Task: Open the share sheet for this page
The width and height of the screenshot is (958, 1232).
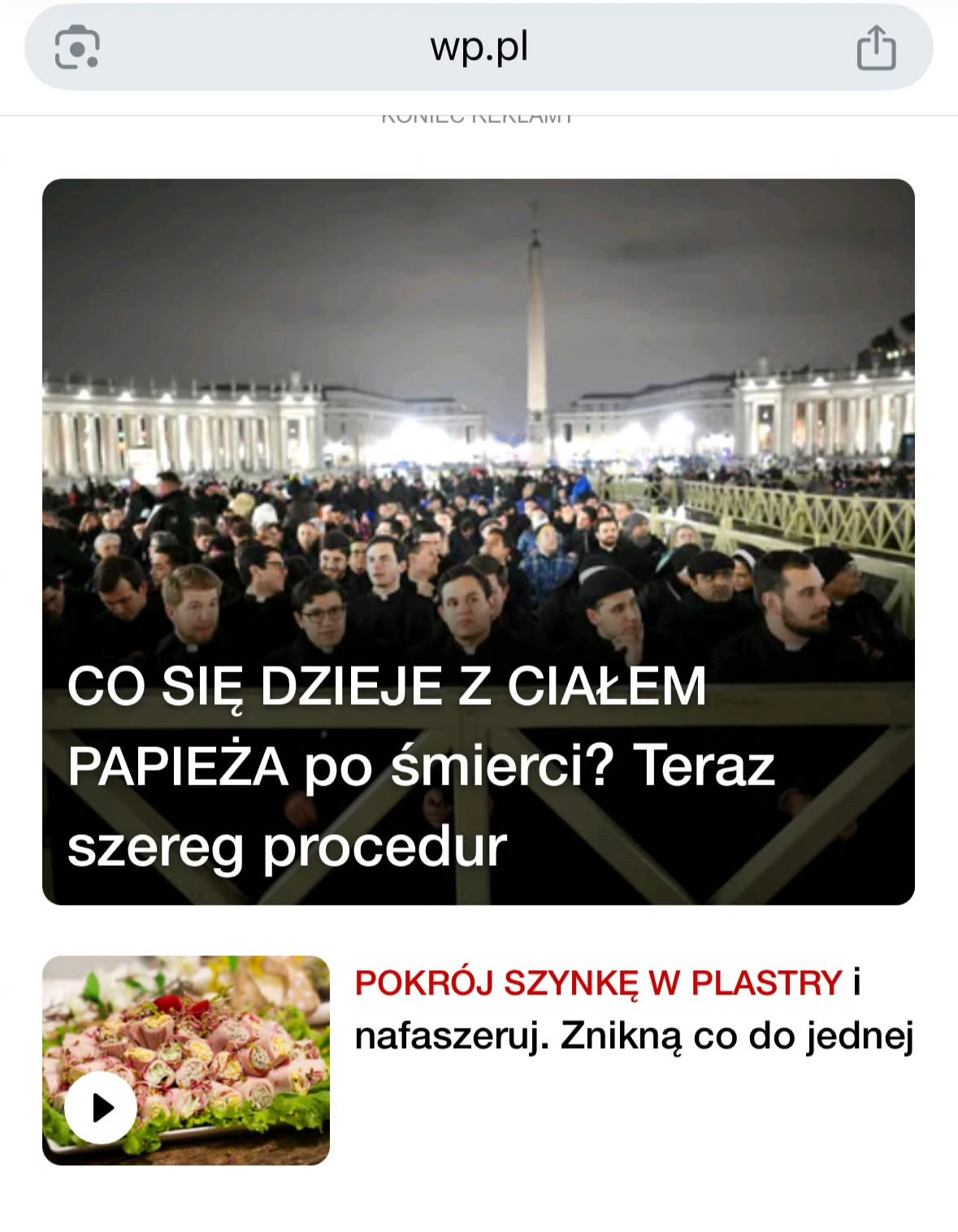Action: pyautogui.click(x=876, y=48)
